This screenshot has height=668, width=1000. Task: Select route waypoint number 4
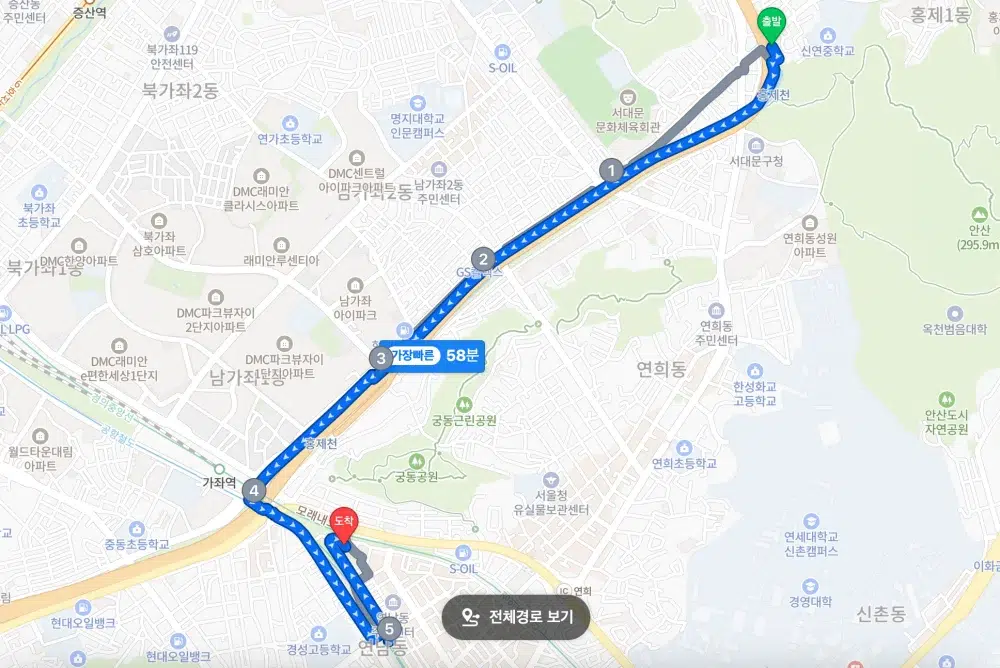click(255, 491)
